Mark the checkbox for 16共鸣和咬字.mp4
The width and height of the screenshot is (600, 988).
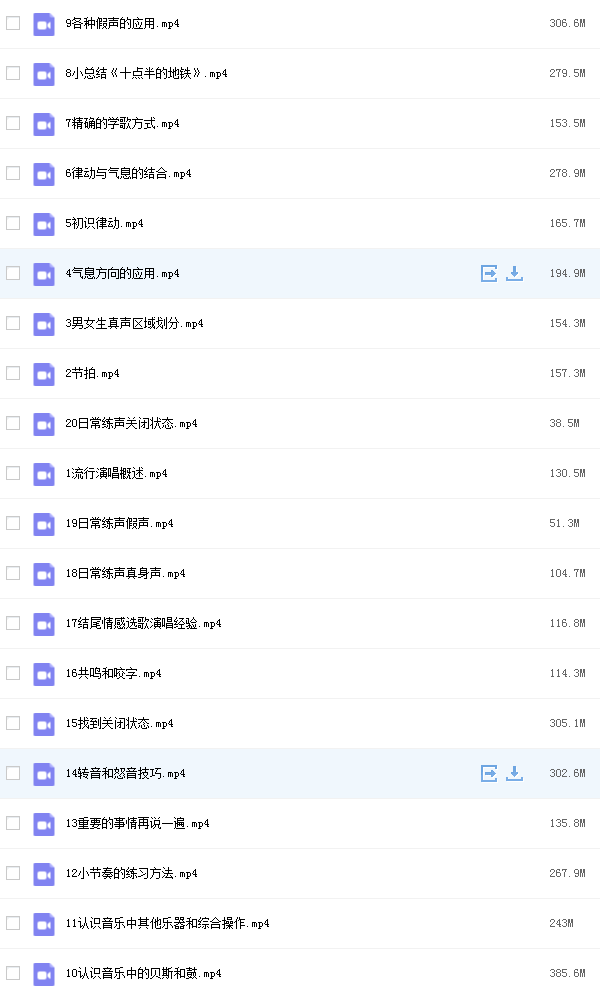pos(13,673)
